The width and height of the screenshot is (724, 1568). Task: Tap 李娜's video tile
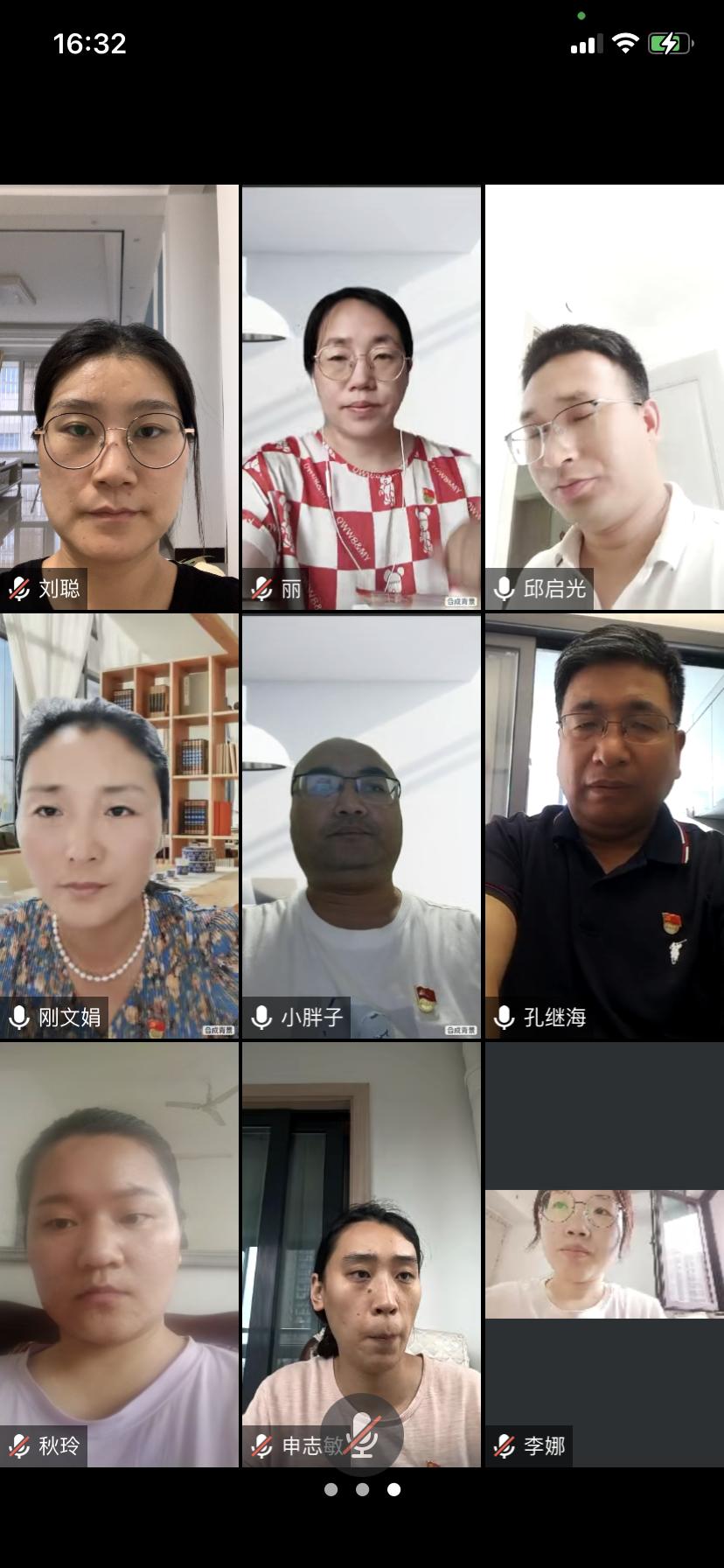tap(604, 1254)
